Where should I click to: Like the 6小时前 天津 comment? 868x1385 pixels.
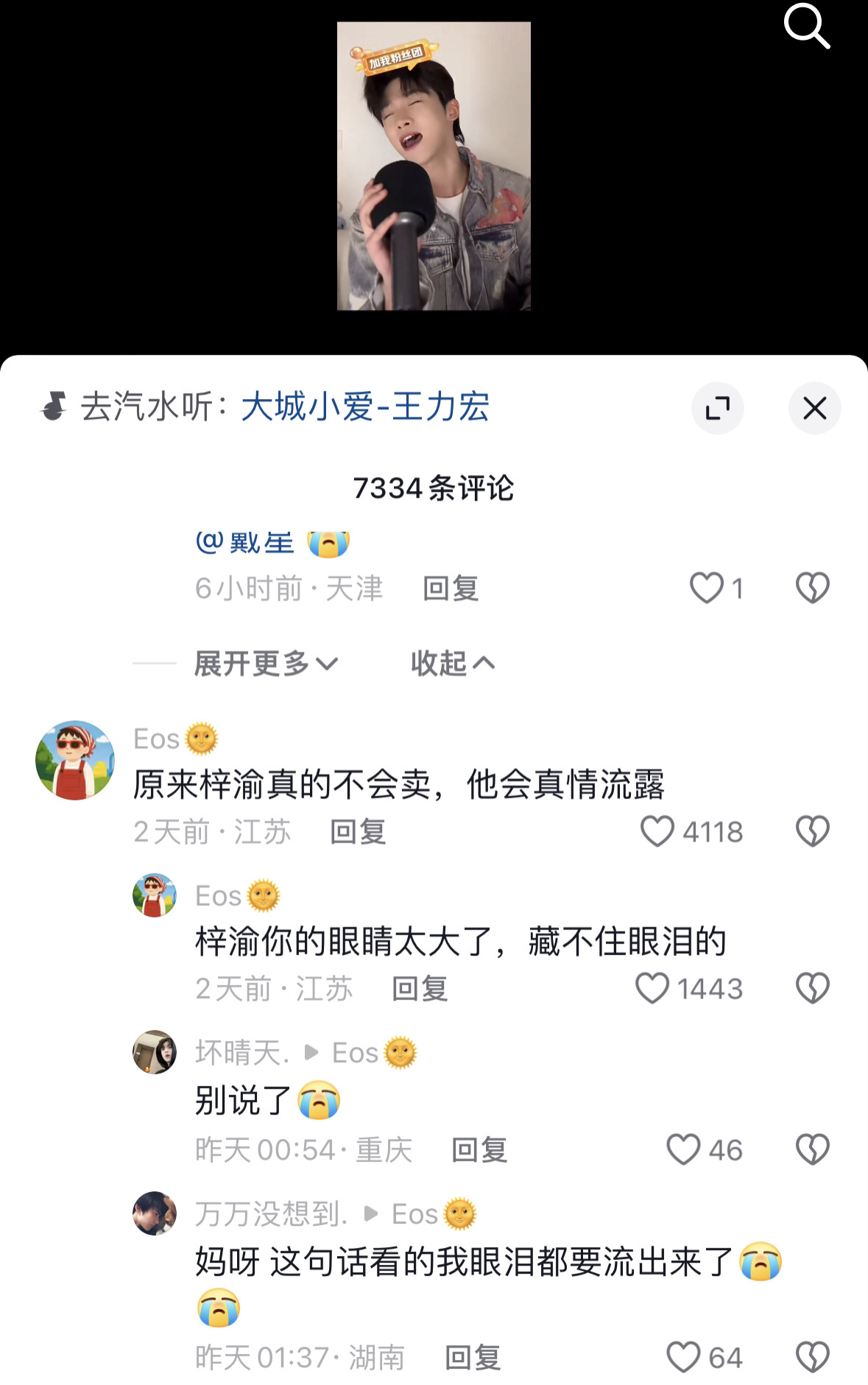[707, 588]
